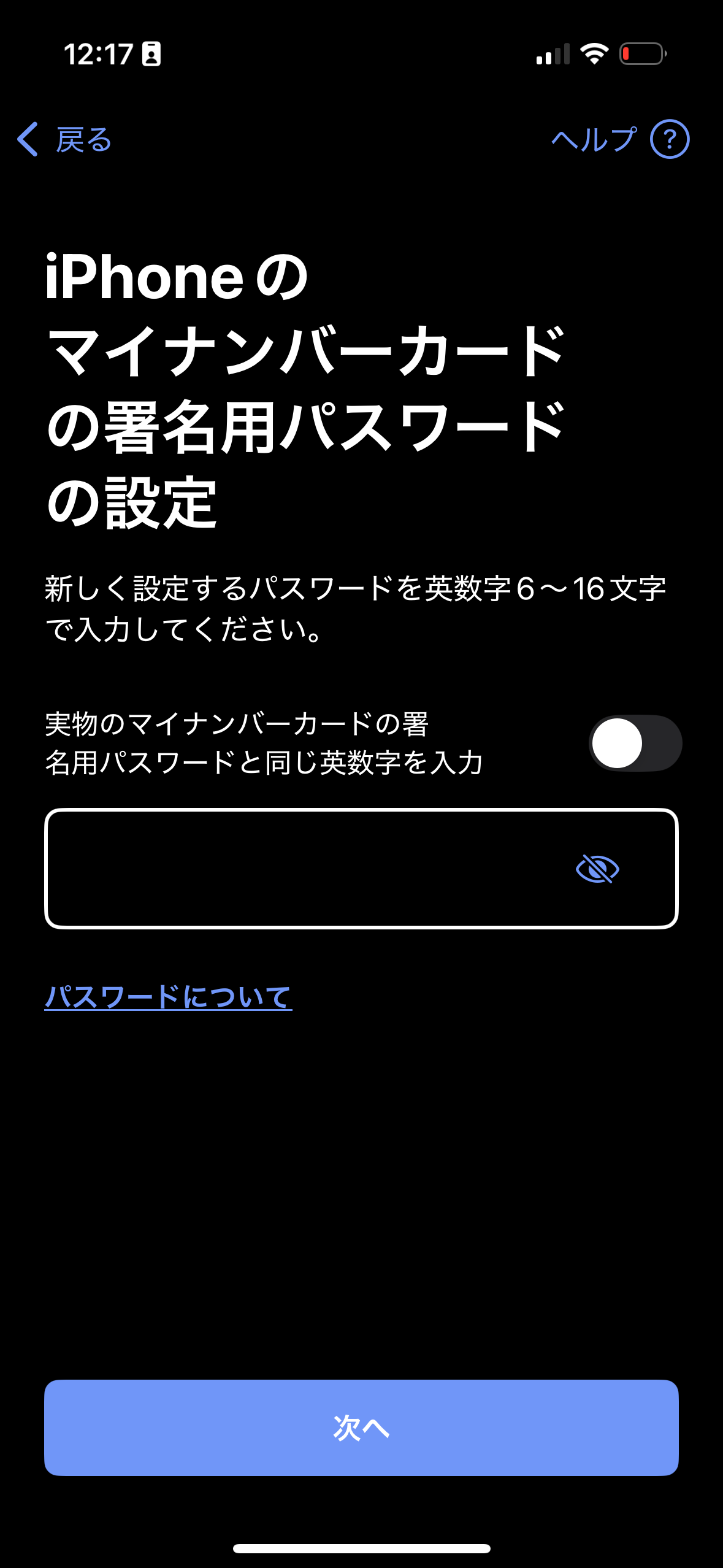The width and height of the screenshot is (723, 1568).
Task: Focus the signature password input field
Action: point(307,869)
